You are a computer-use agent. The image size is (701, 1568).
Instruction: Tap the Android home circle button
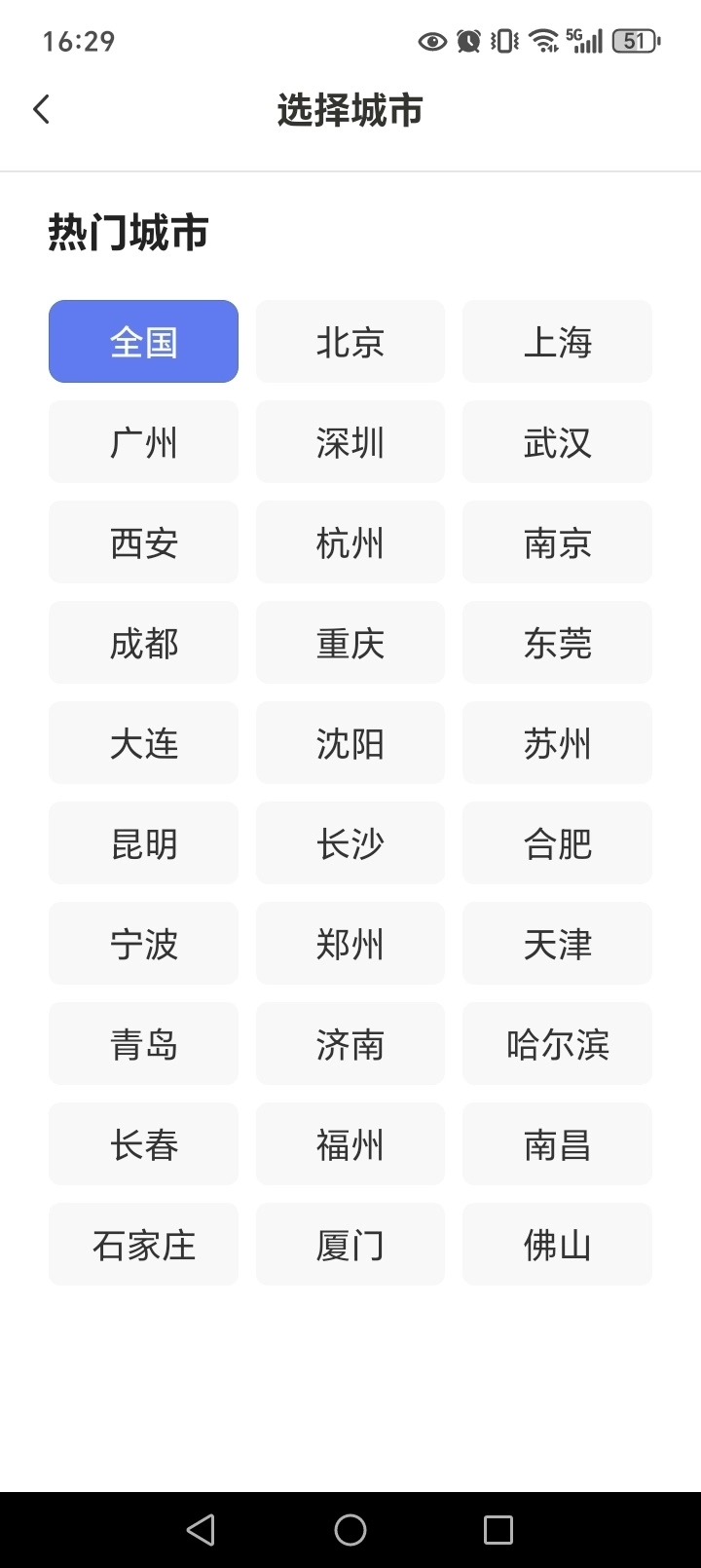point(350,1528)
